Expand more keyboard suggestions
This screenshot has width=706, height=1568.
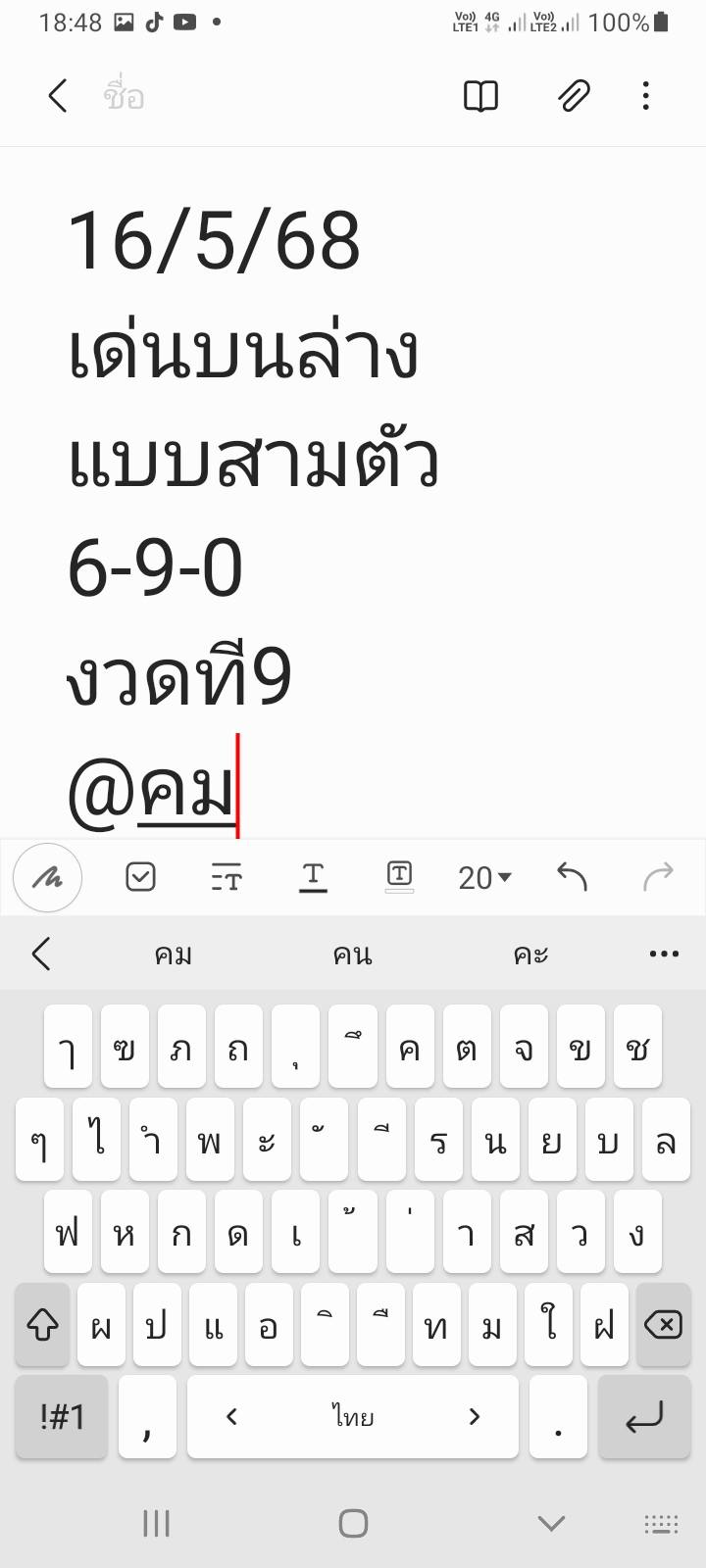click(x=664, y=954)
